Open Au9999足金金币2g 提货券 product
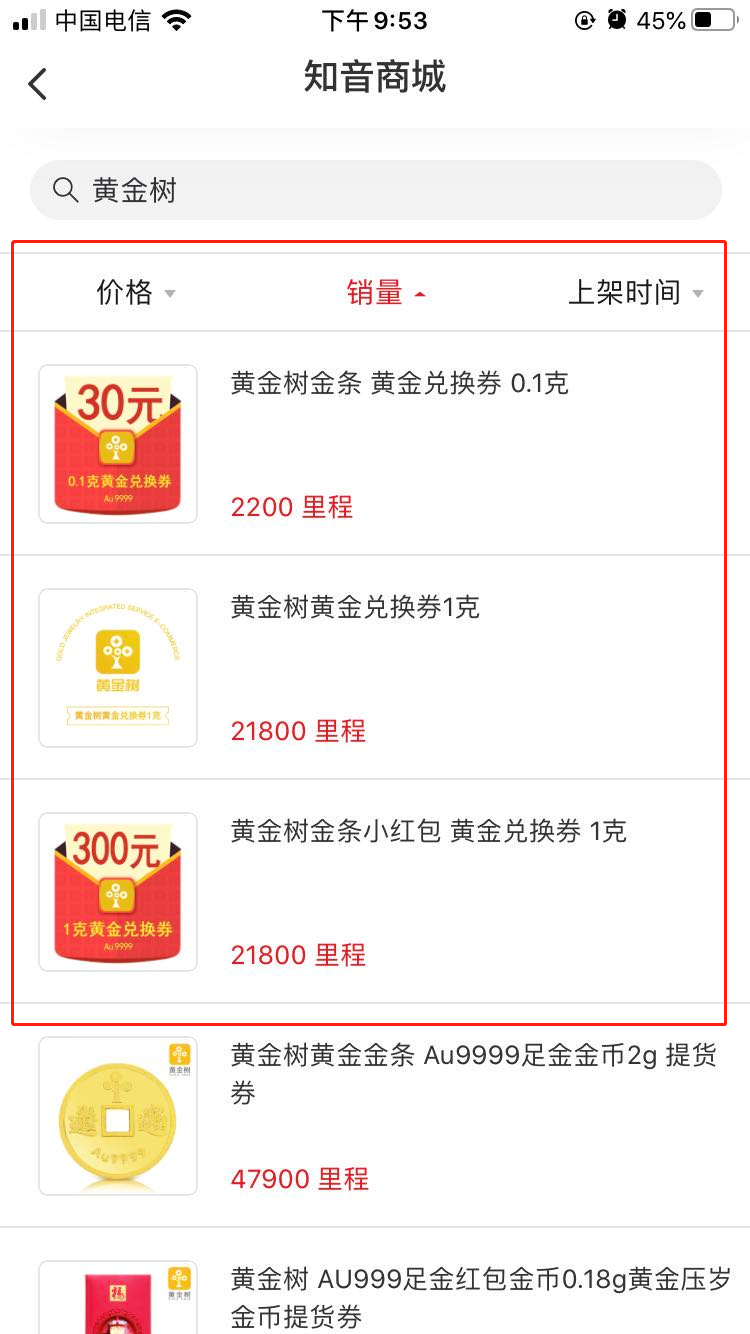 [375, 1116]
